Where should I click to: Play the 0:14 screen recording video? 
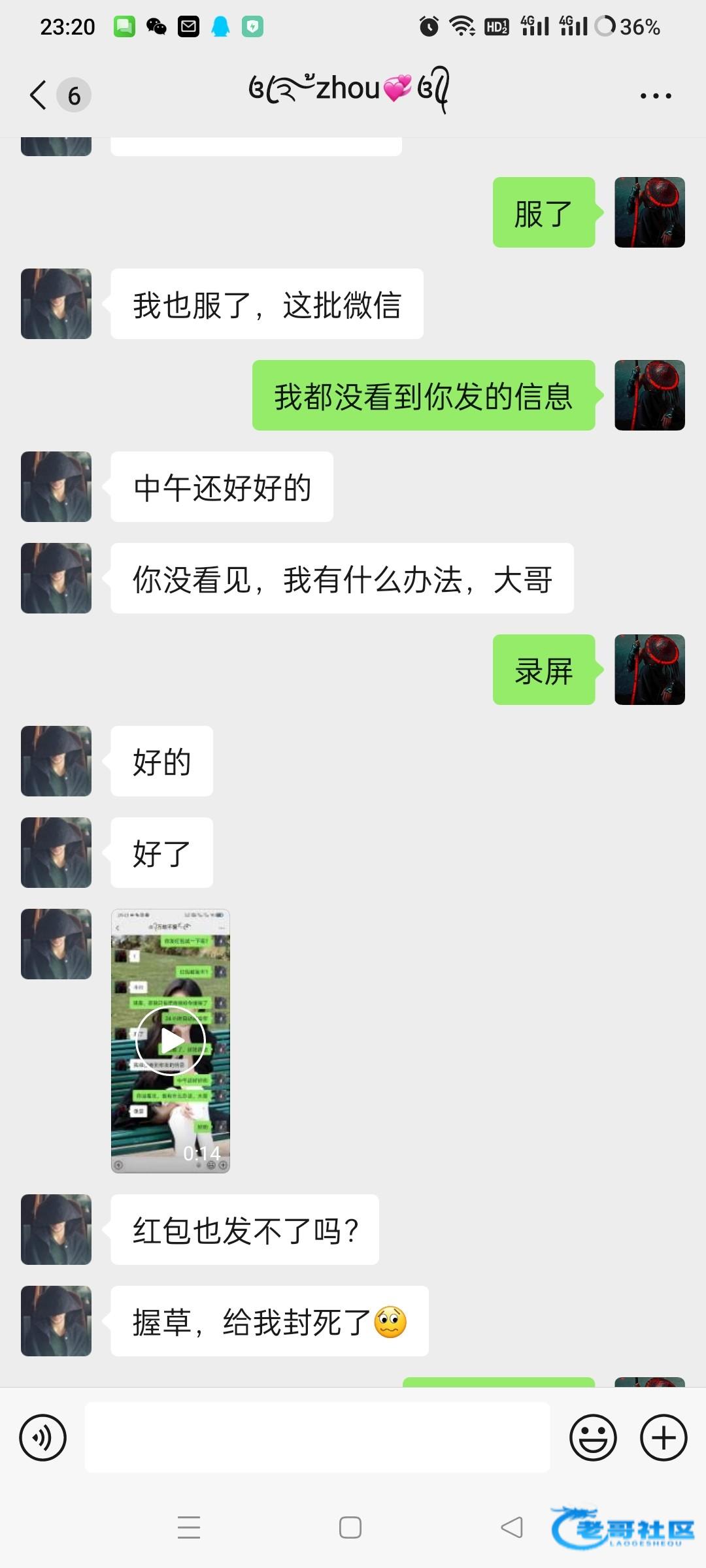[171, 1041]
